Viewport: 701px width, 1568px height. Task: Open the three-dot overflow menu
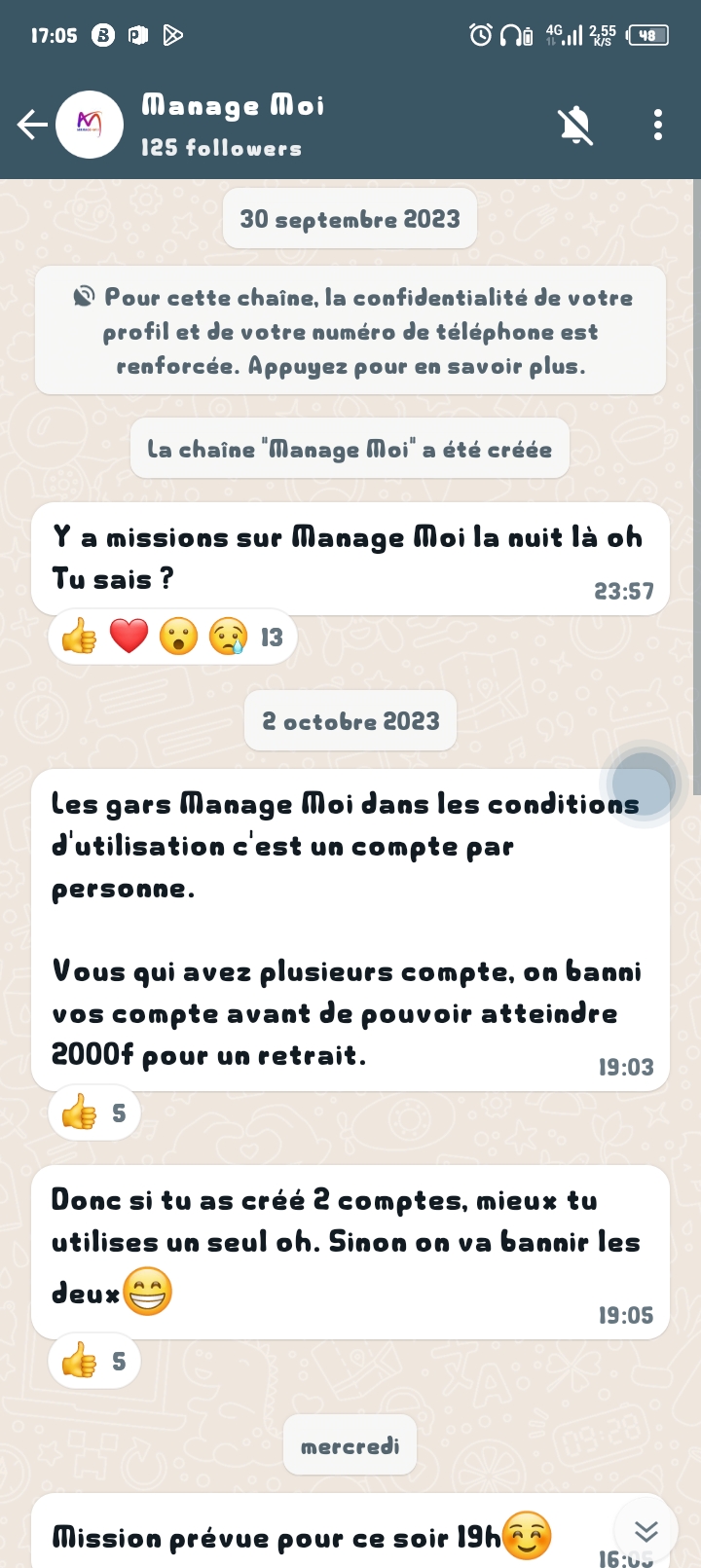click(658, 125)
